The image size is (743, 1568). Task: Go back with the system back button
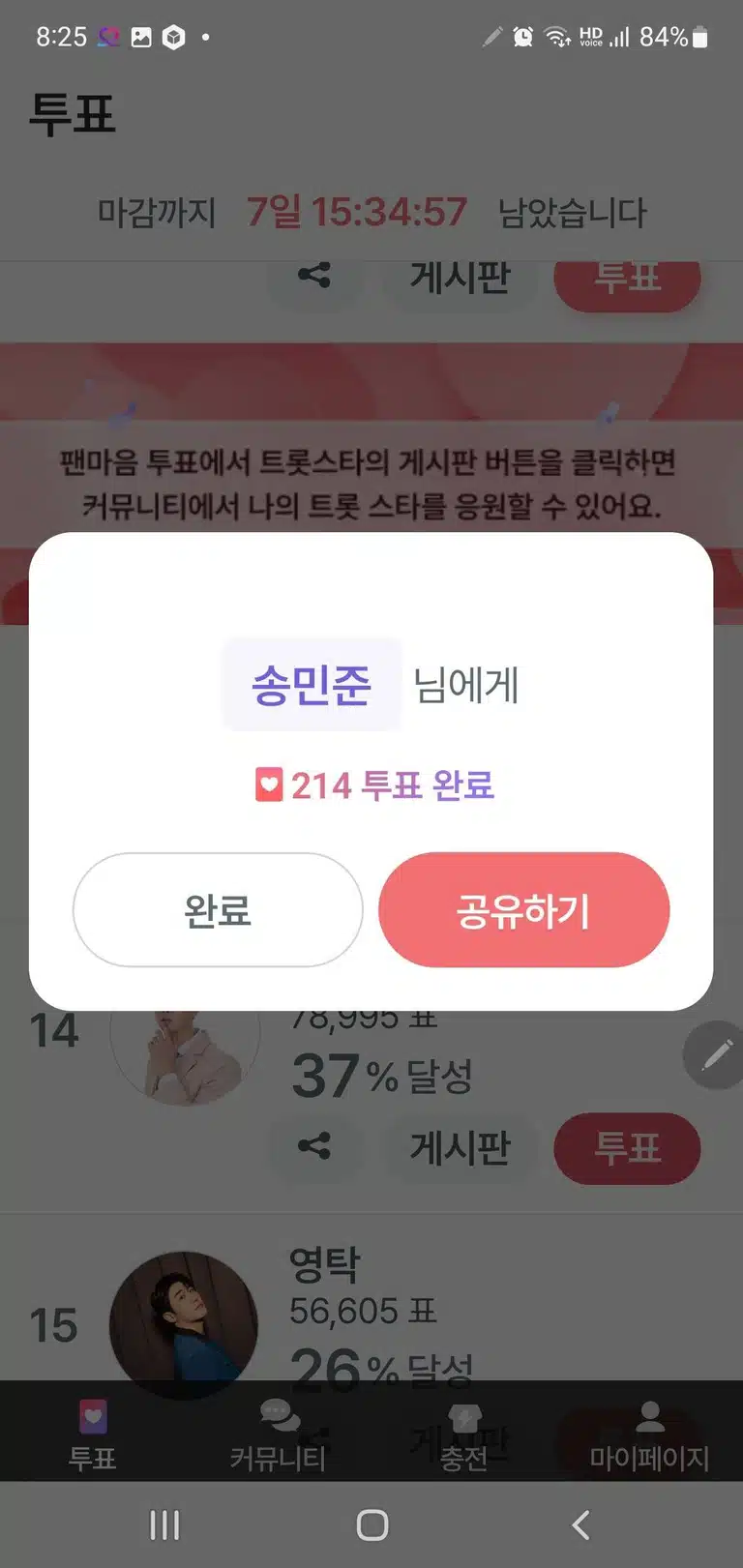click(580, 1524)
